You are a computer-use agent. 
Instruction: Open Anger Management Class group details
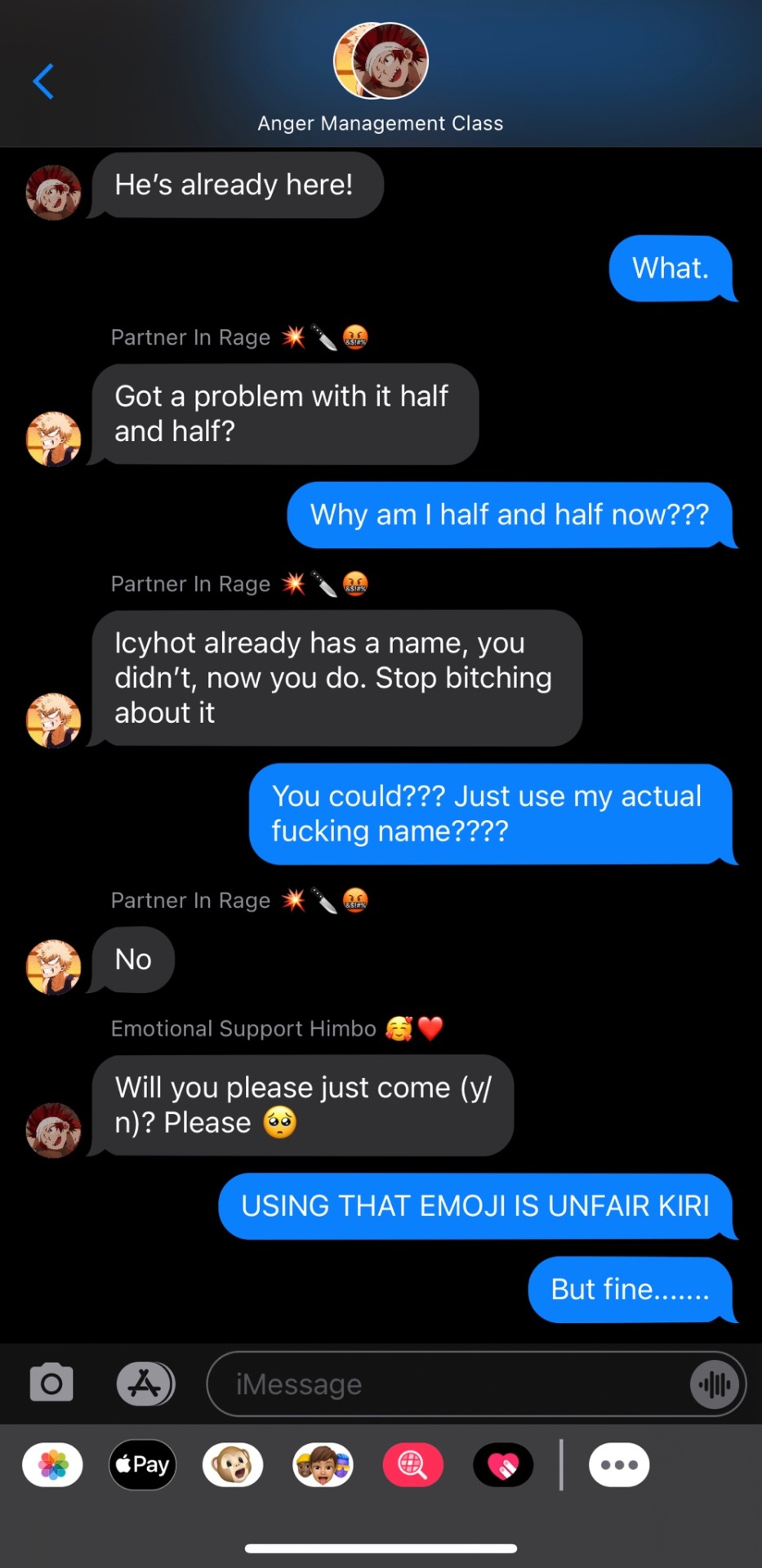[381, 78]
